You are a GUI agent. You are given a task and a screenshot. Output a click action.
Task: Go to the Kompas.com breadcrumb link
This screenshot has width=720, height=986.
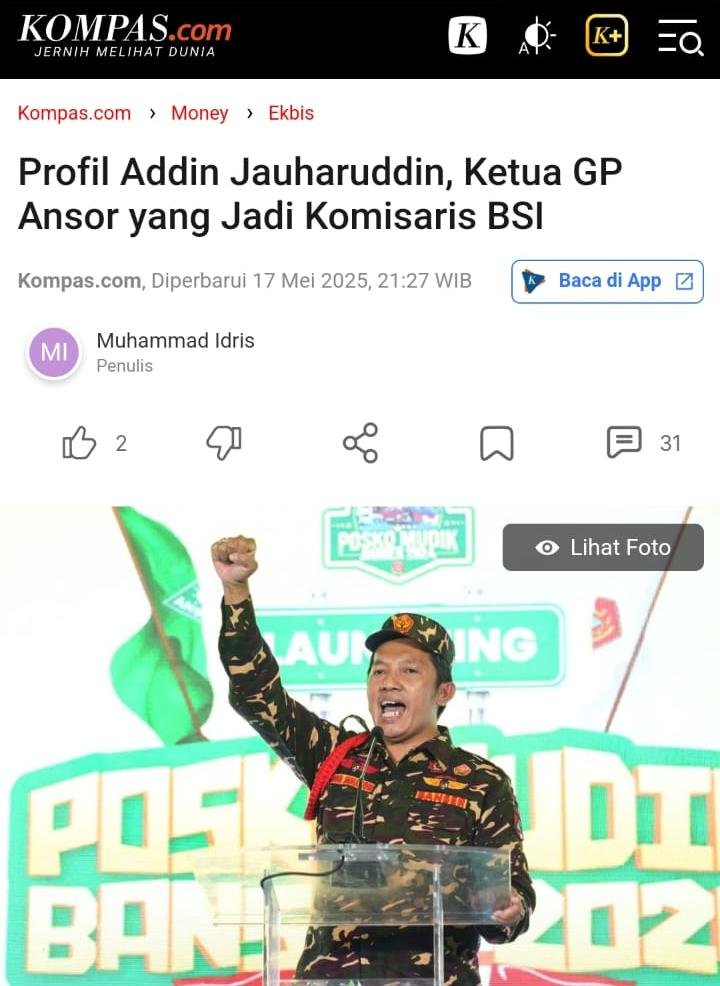(x=74, y=113)
